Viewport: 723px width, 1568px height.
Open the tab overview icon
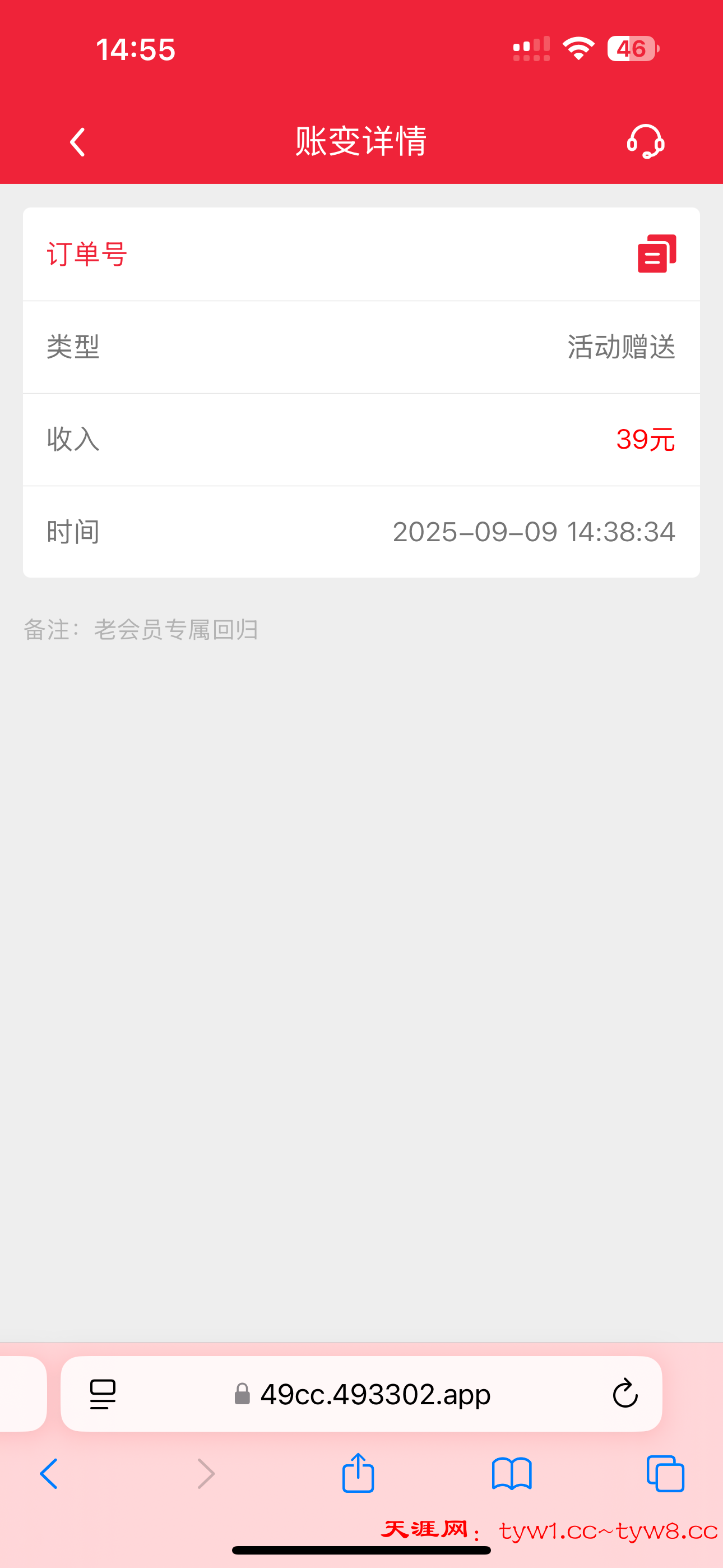665,1473
